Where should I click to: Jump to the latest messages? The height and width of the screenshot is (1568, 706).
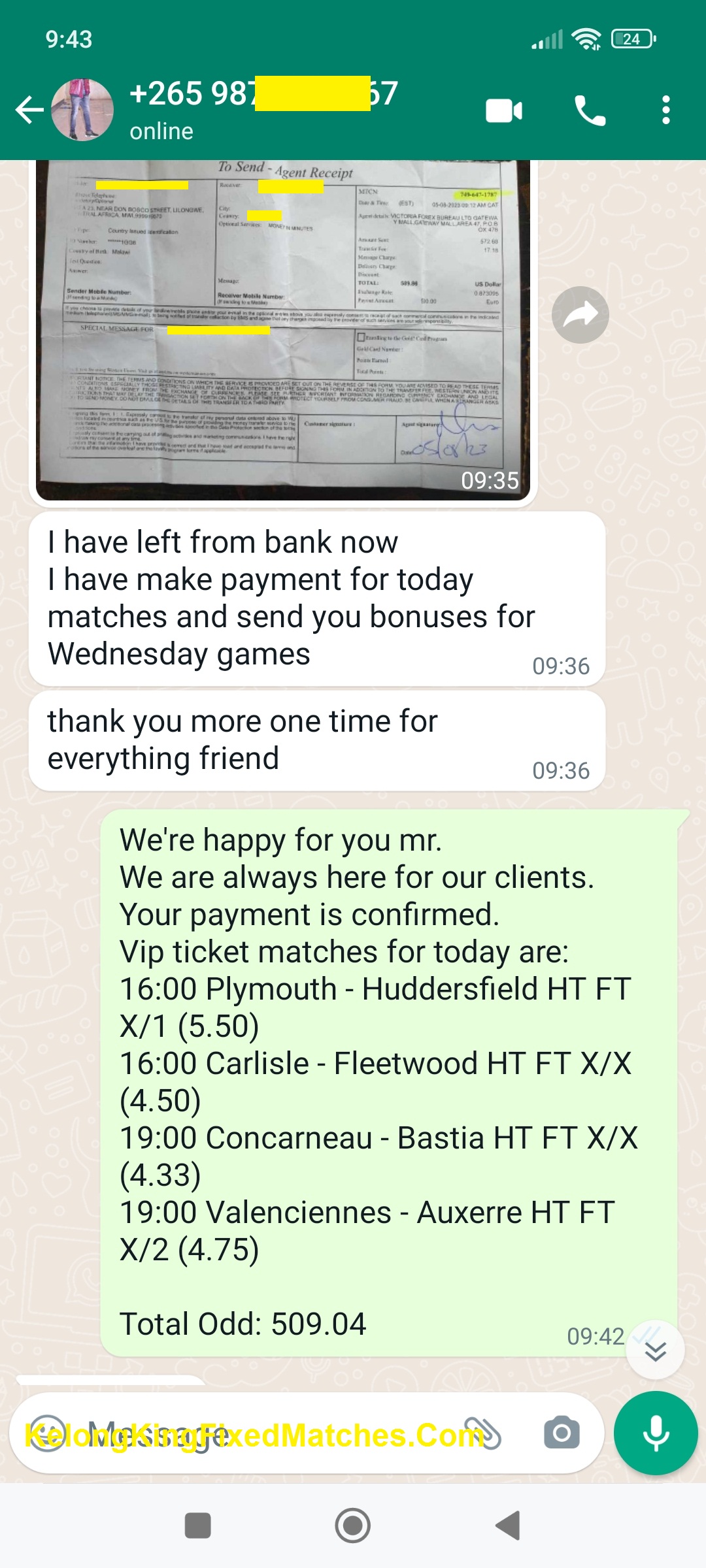[x=655, y=1350]
